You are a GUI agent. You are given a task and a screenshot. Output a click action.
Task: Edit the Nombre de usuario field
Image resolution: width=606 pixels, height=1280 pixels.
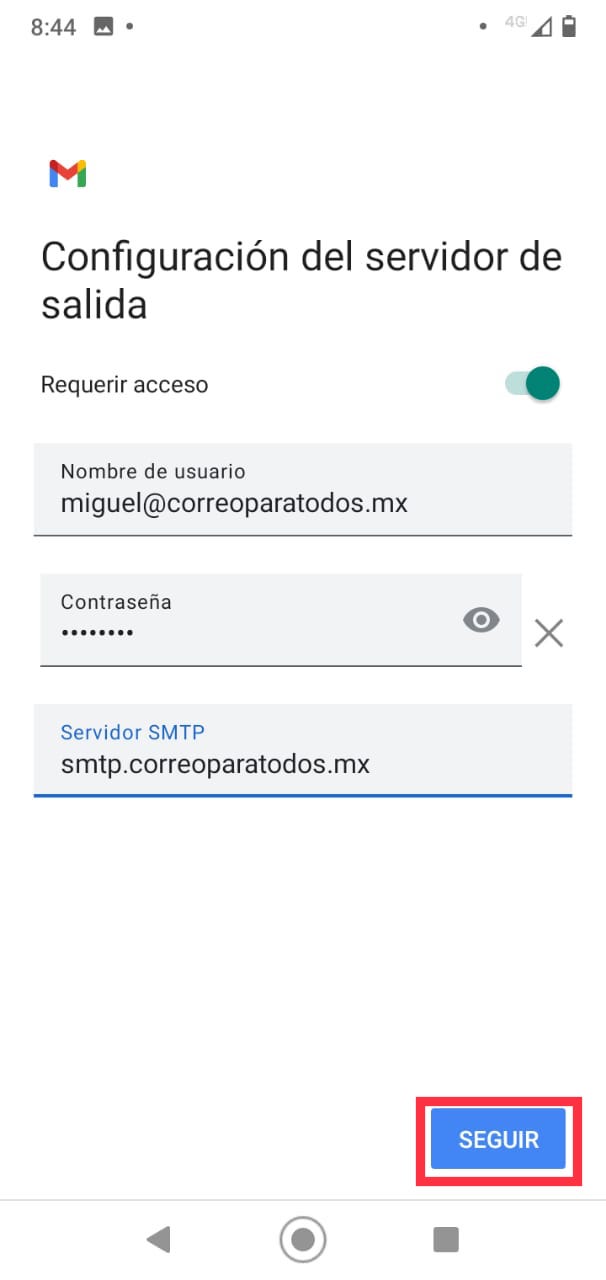pyautogui.click(x=300, y=503)
